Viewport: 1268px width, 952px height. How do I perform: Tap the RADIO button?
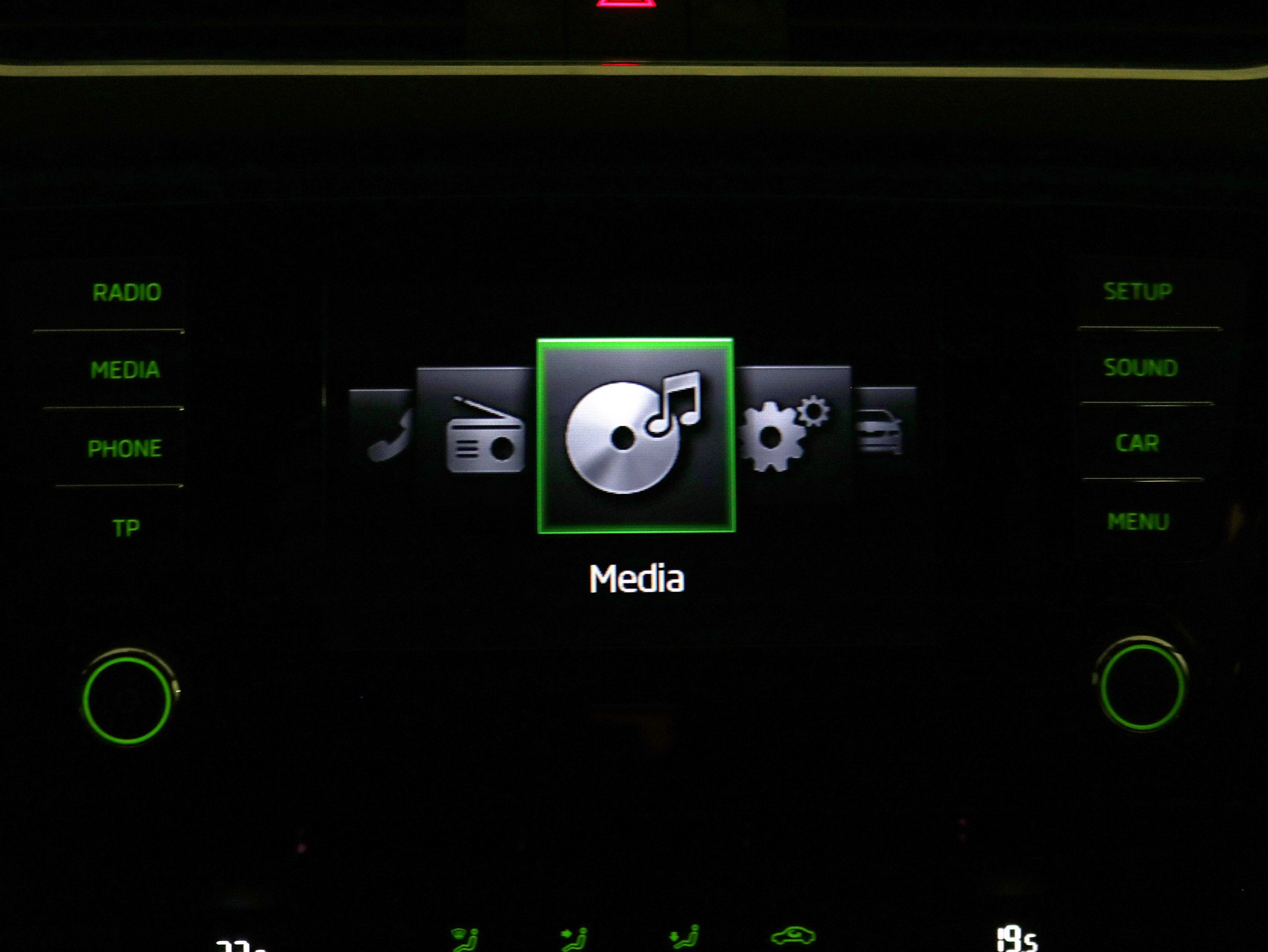pos(126,293)
